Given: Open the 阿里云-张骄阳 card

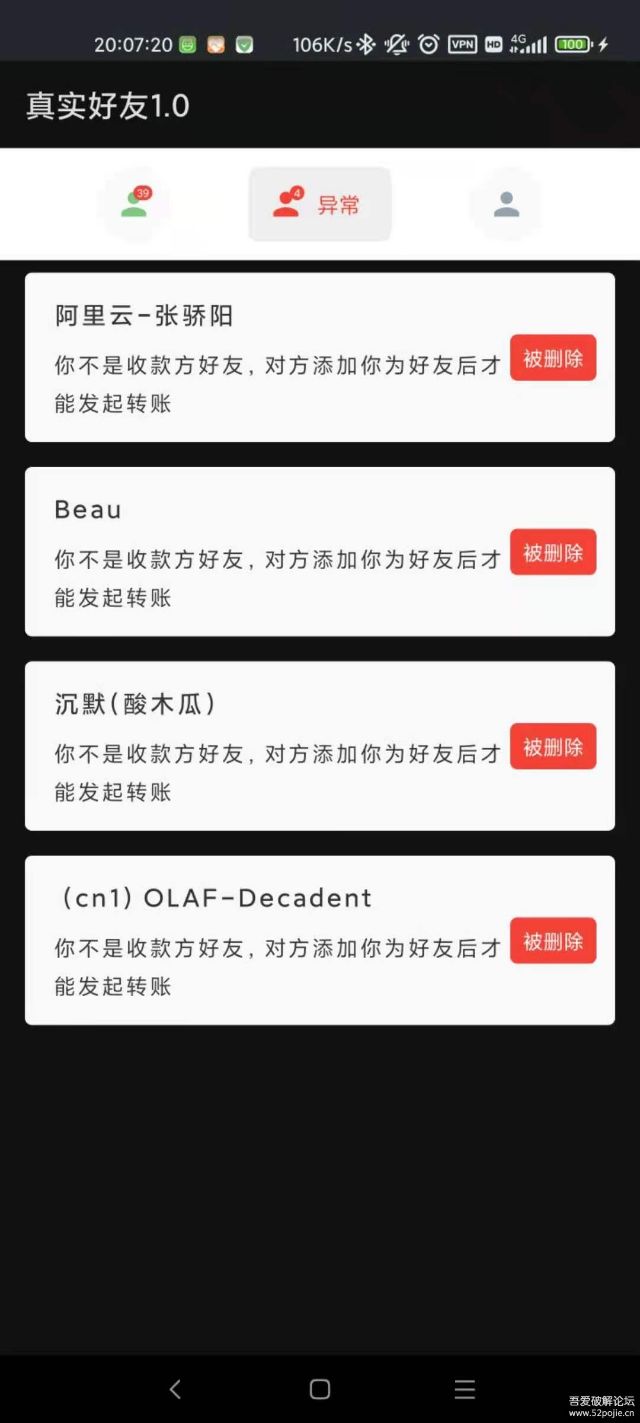Looking at the screenshot, I should (x=270, y=357).
